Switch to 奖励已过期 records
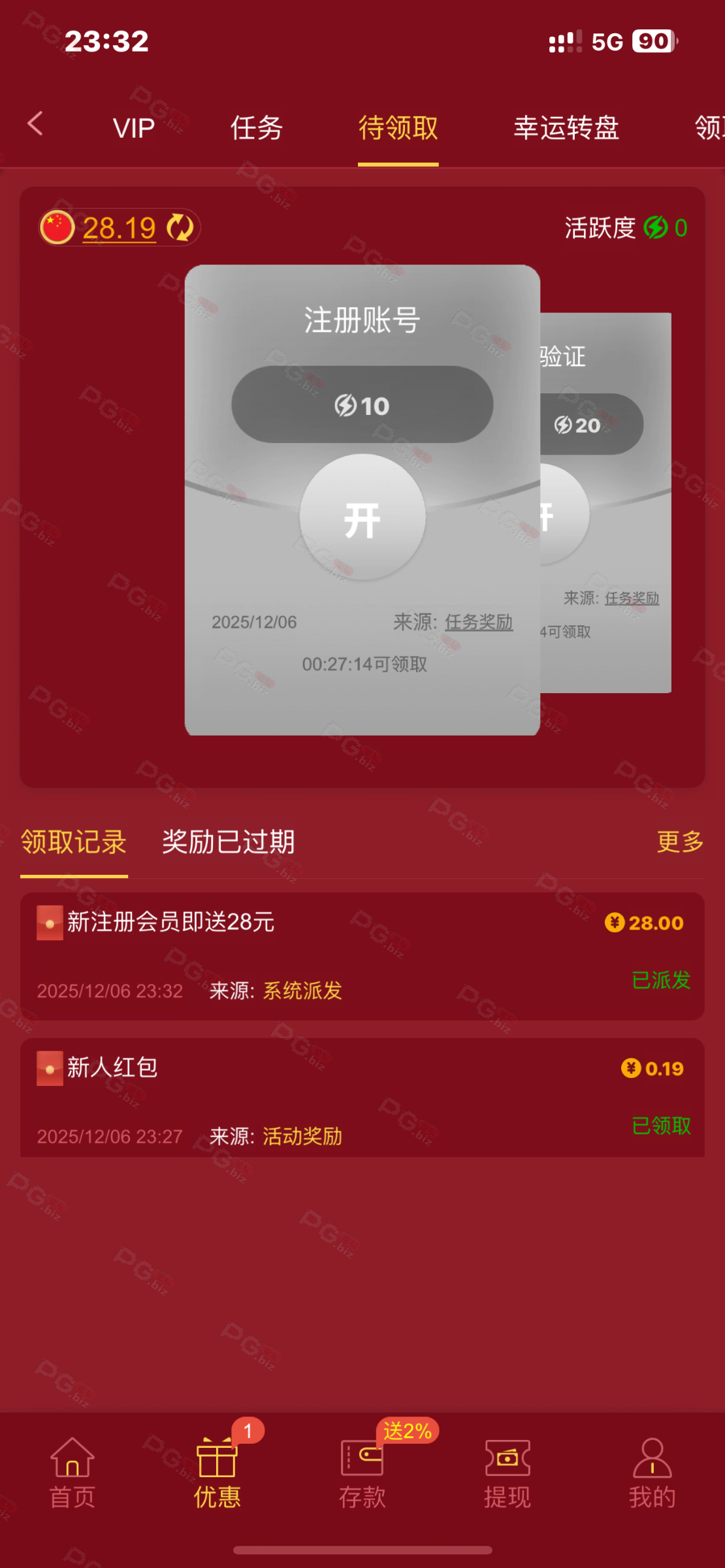This screenshot has height=1568, width=725. (x=228, y=841)
